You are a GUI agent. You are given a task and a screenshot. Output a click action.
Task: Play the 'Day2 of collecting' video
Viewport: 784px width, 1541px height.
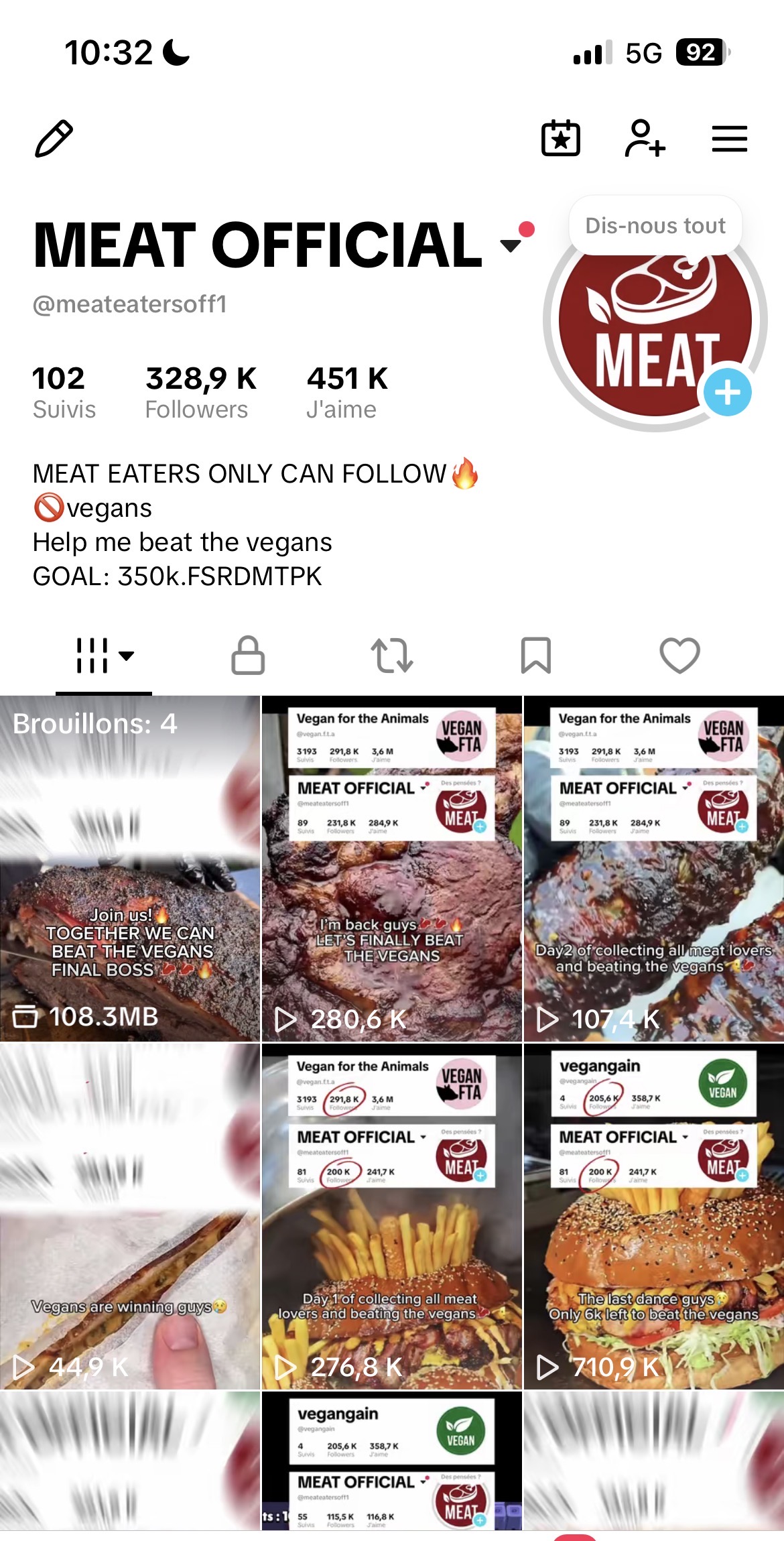point(654,869)
